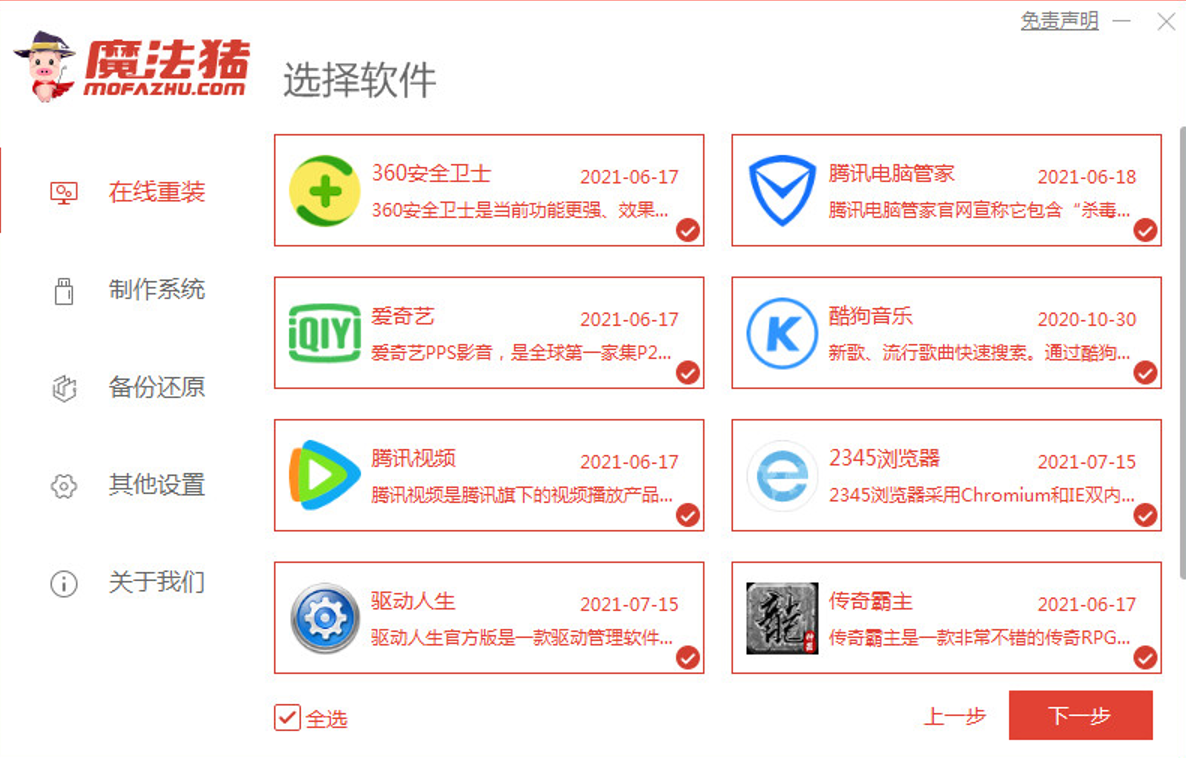Switch to 在线重装 section
This screenshot has width=1186, height=758.
[x=156, y=192]
